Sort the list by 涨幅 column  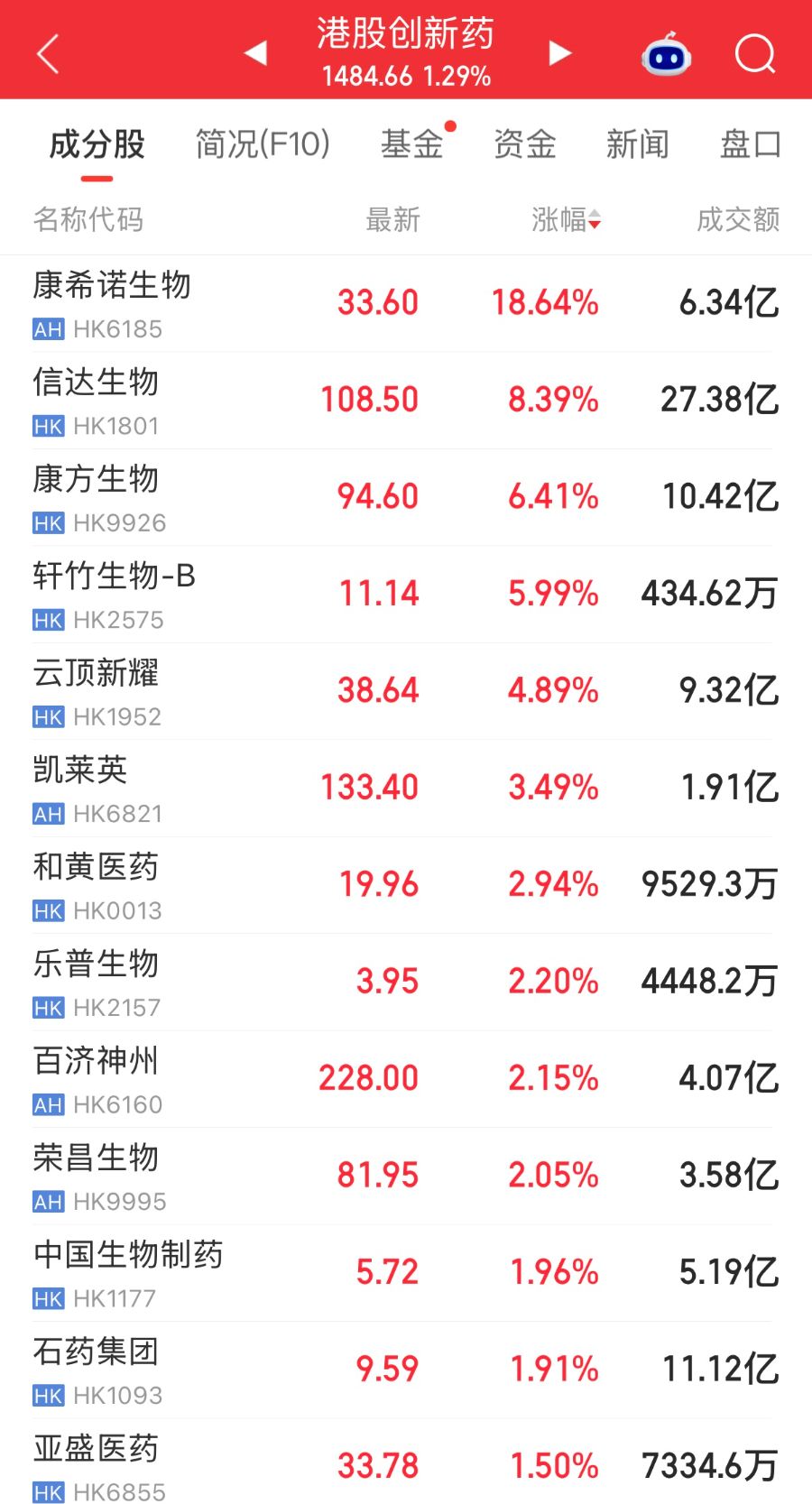[566, 219]
